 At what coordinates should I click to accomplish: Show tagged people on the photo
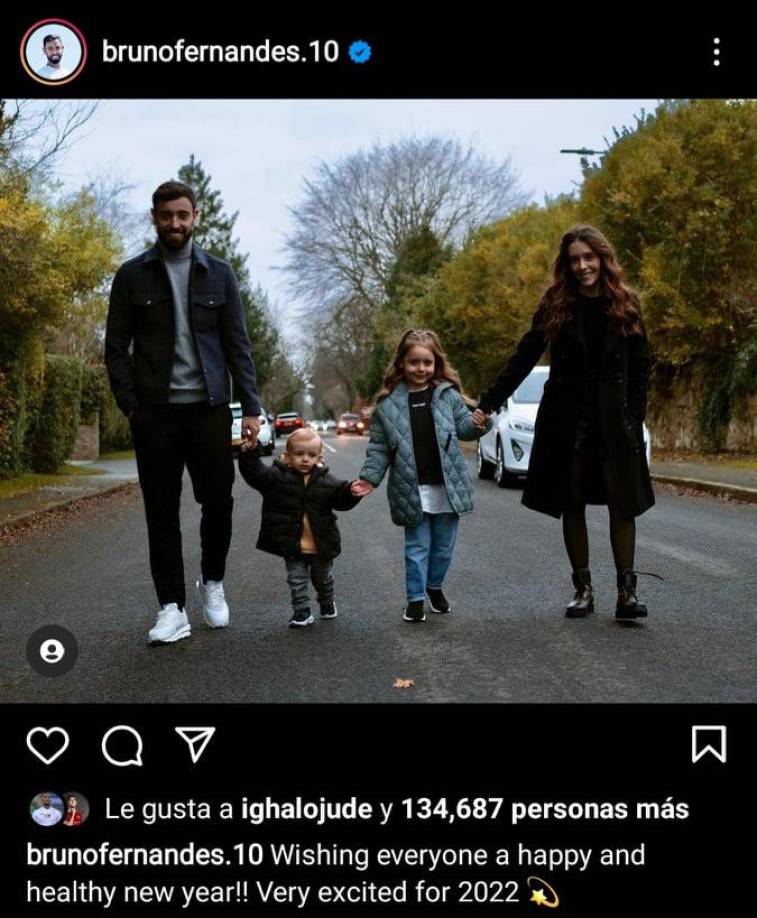[52, 651]
